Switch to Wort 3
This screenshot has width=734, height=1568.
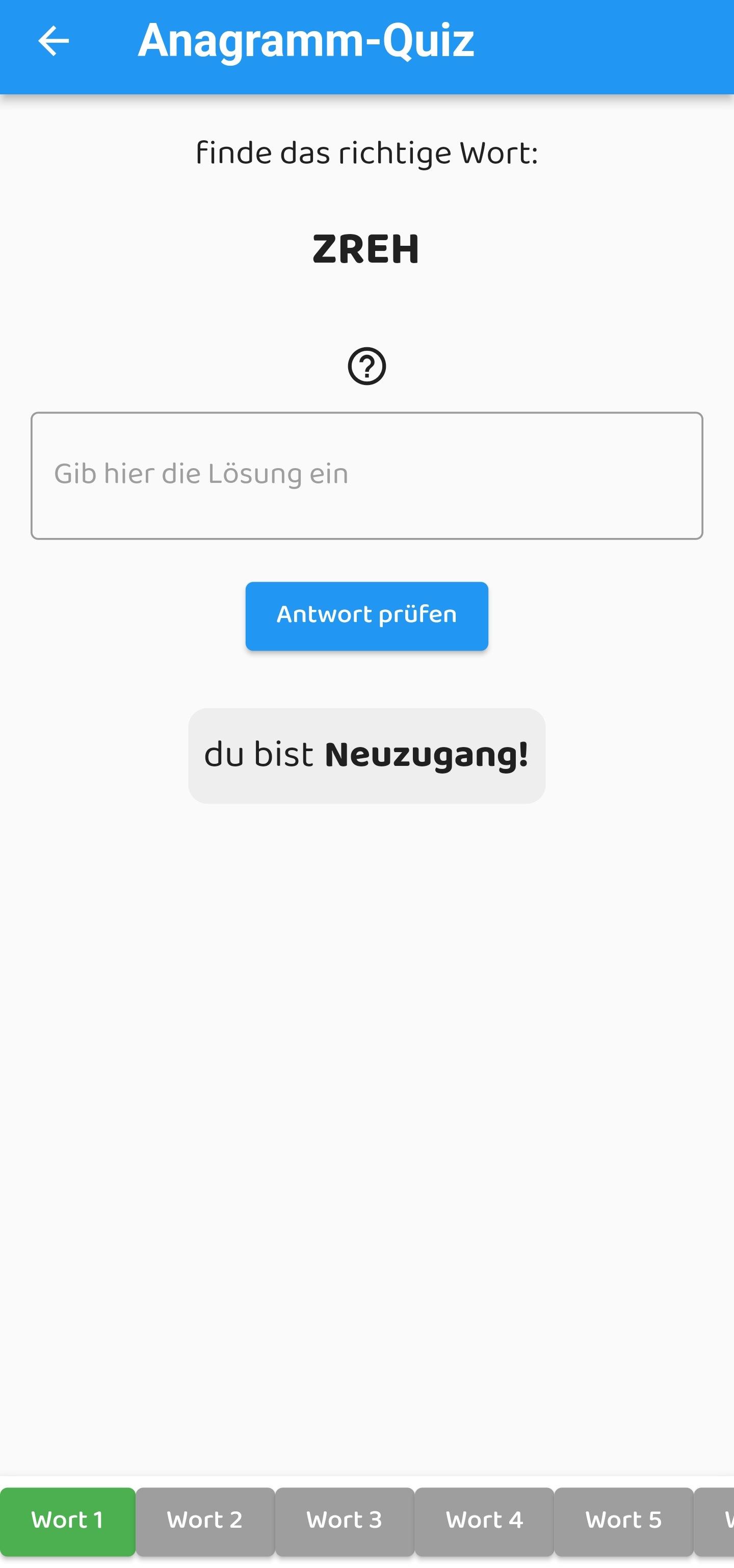(345, 1521)
